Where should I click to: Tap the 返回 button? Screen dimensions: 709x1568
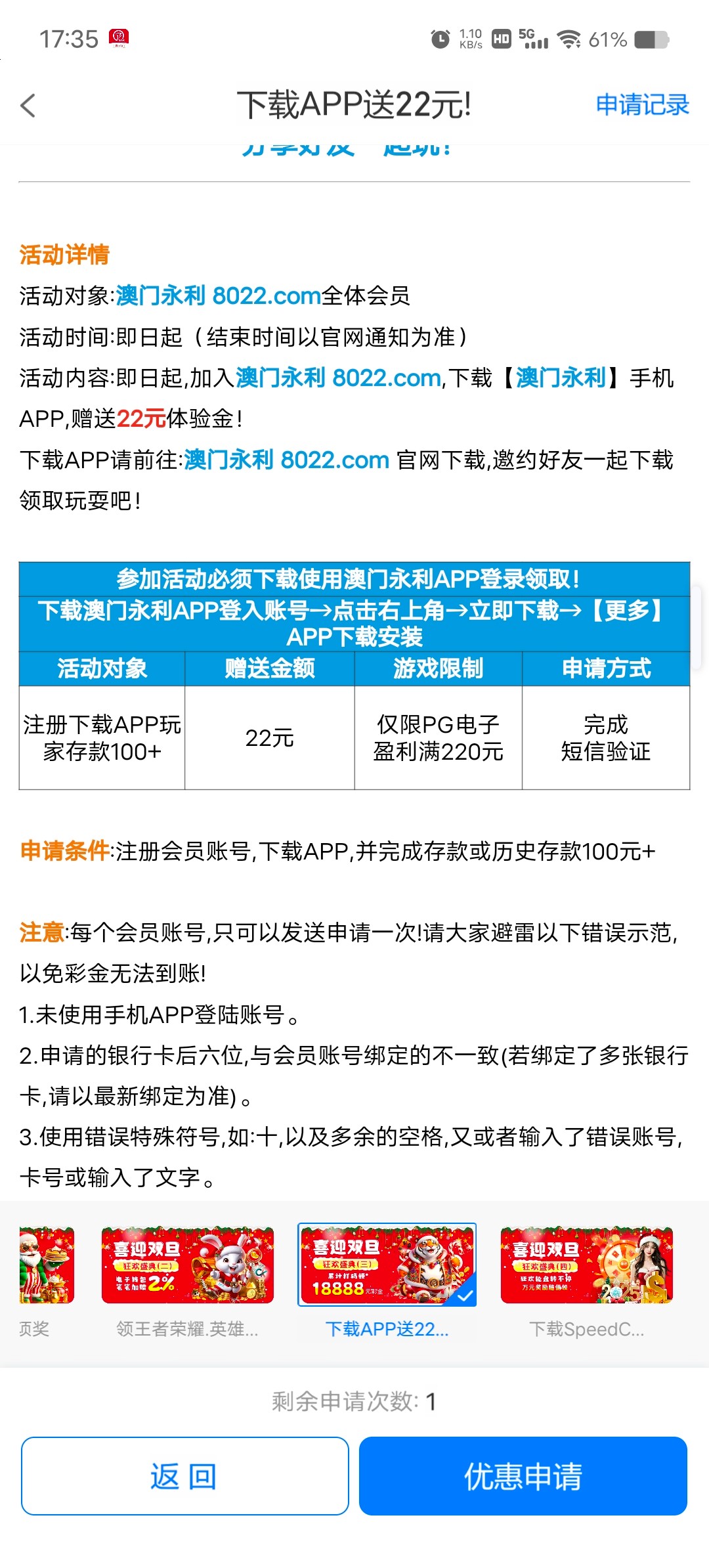(184, 1475)
